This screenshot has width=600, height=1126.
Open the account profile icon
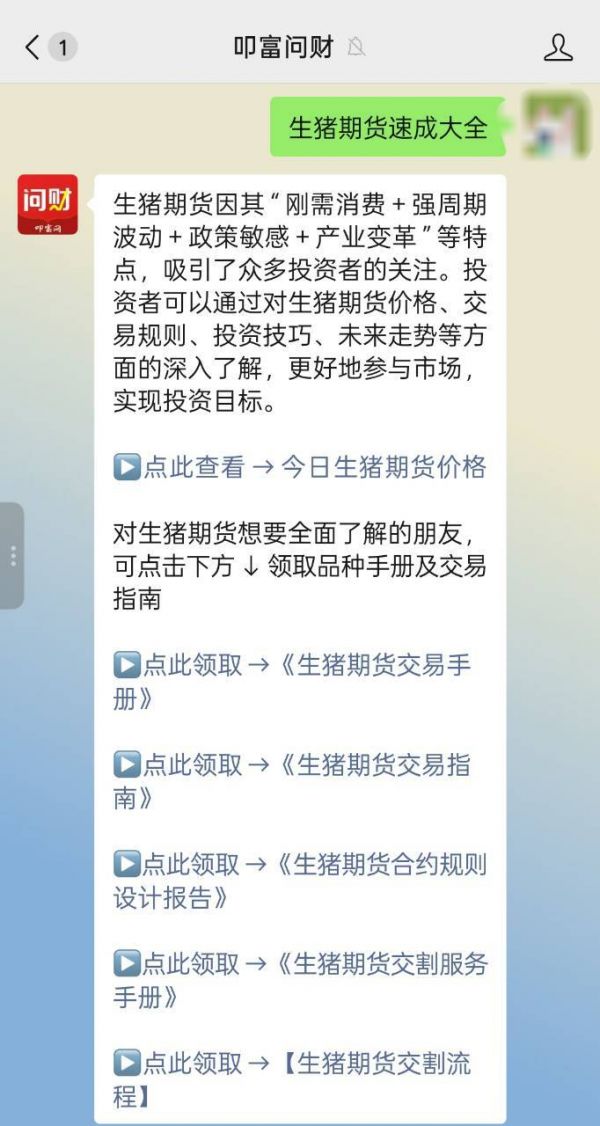tap(558, 47)
